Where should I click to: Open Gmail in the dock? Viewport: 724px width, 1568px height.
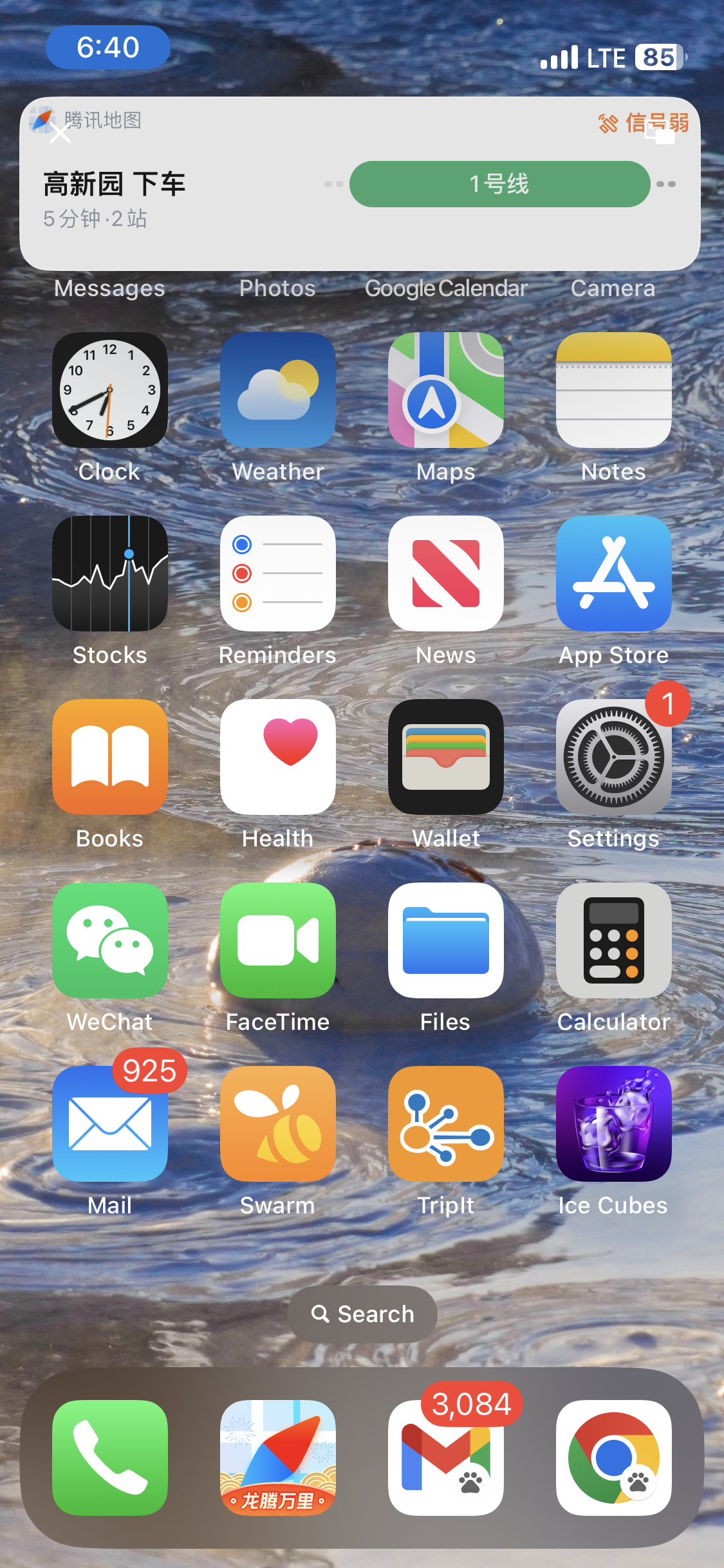pyautogui.click(x=446, y=1458)
